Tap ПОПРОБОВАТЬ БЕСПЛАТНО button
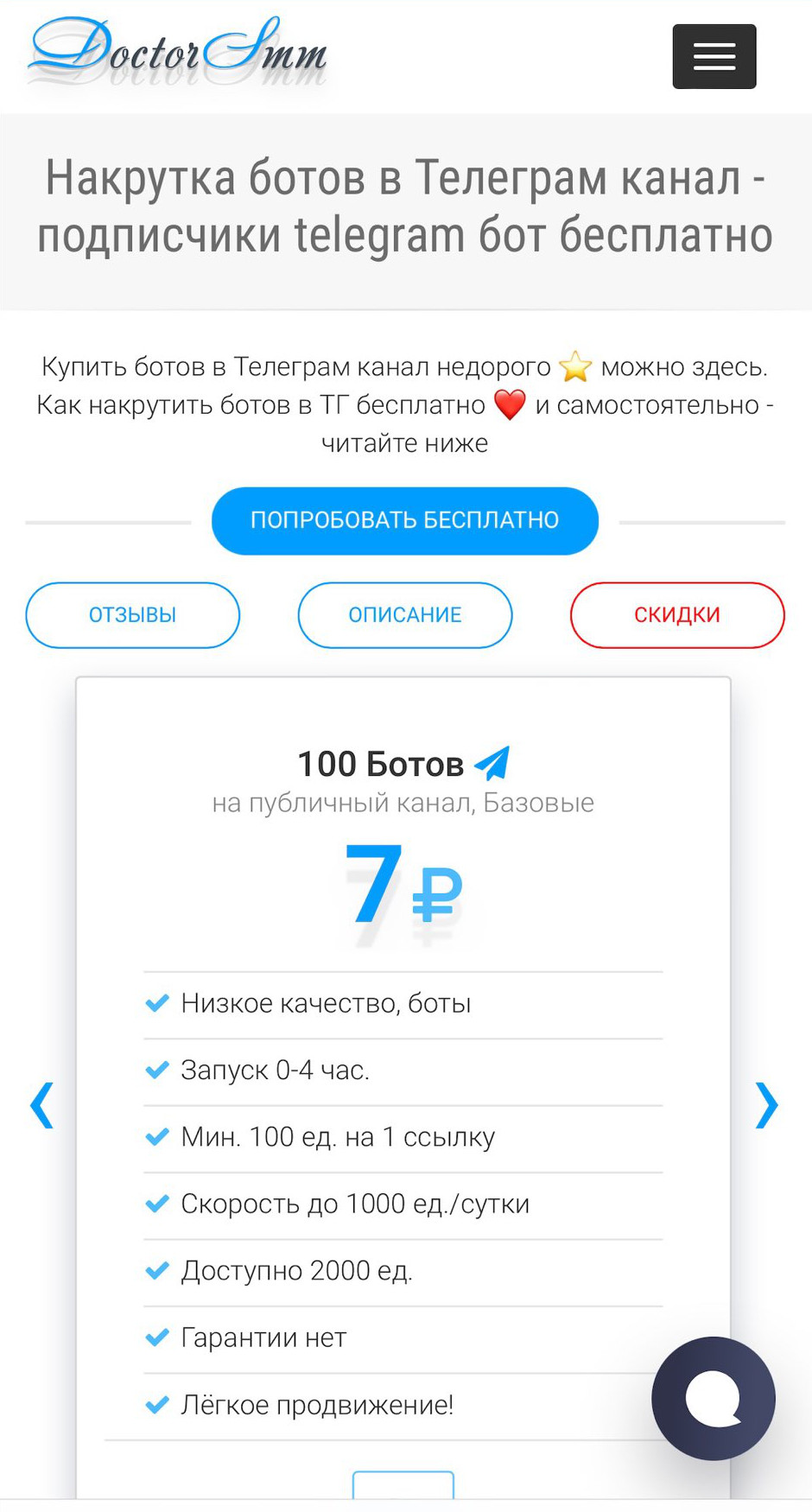This screenshot has height=1512, width=812. [404, 520]
